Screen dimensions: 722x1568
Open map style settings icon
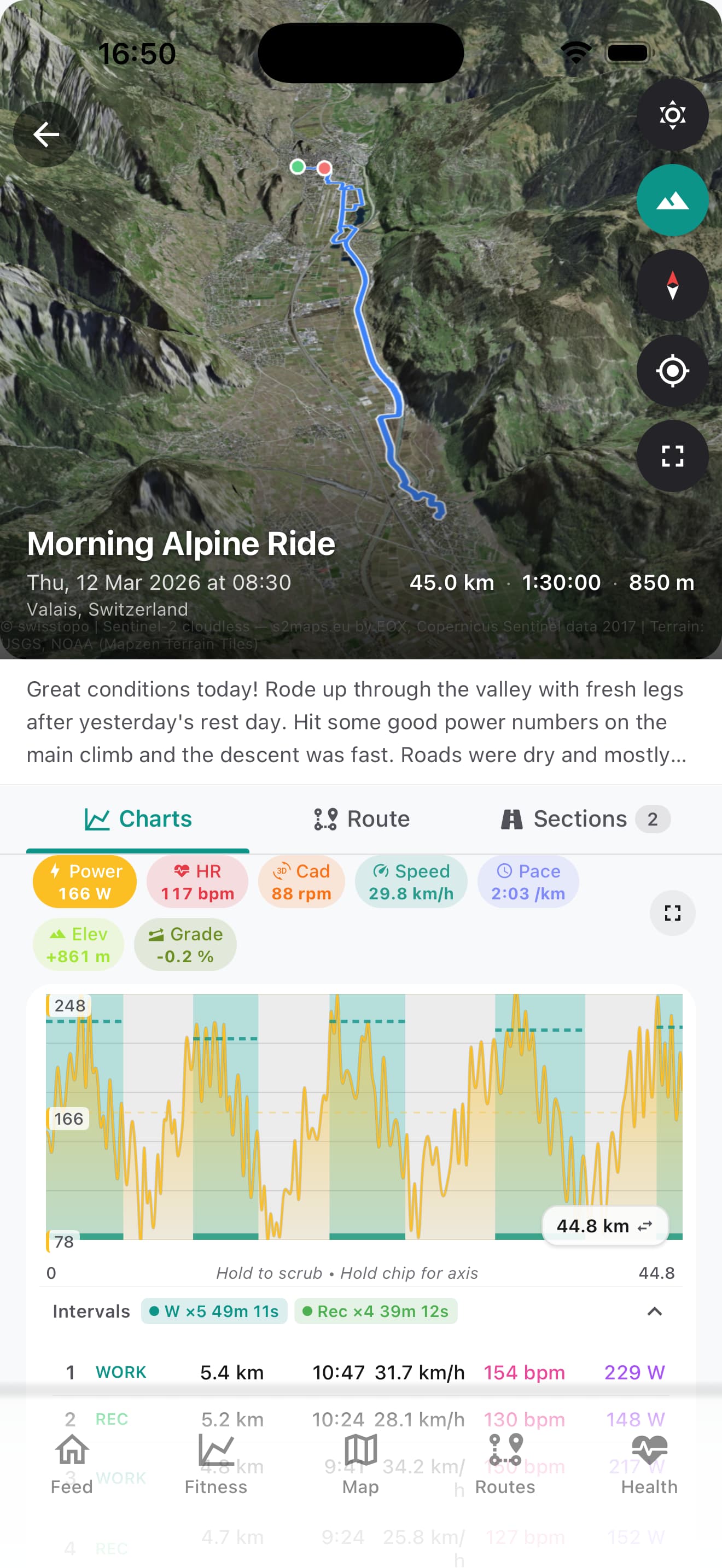point(672,114)
